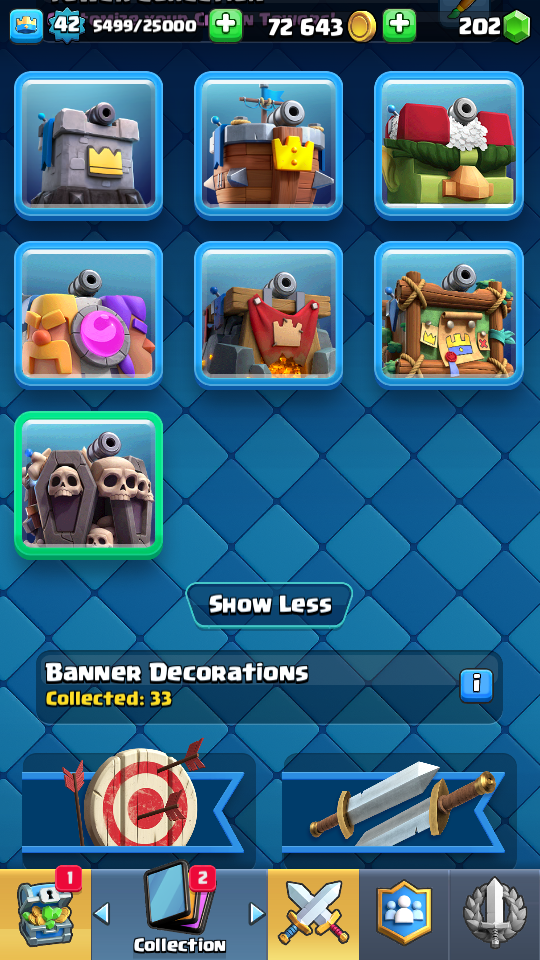Add more gold with the plus button
The image size is (540, 960).
[399, 26]
